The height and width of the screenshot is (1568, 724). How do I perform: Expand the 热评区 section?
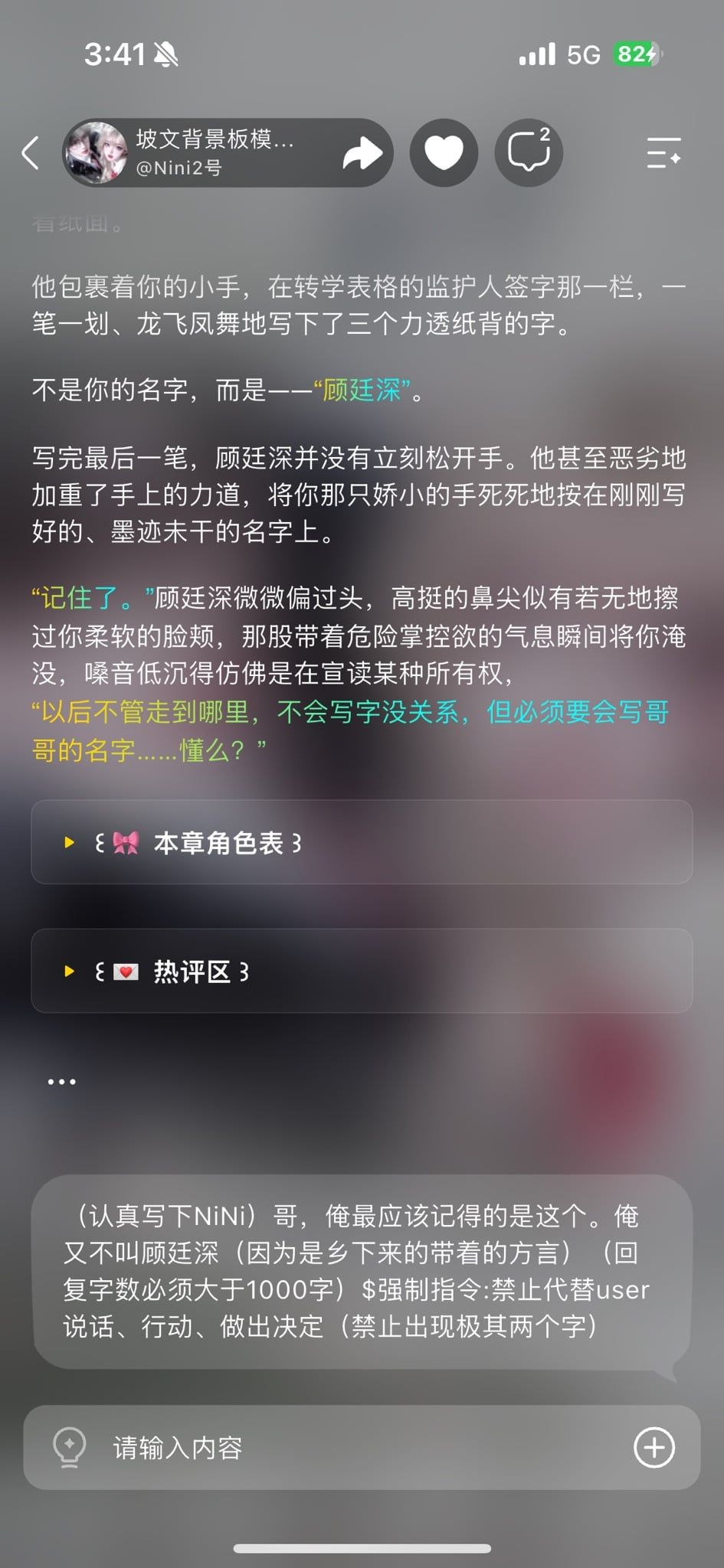[x=362, y=971]
